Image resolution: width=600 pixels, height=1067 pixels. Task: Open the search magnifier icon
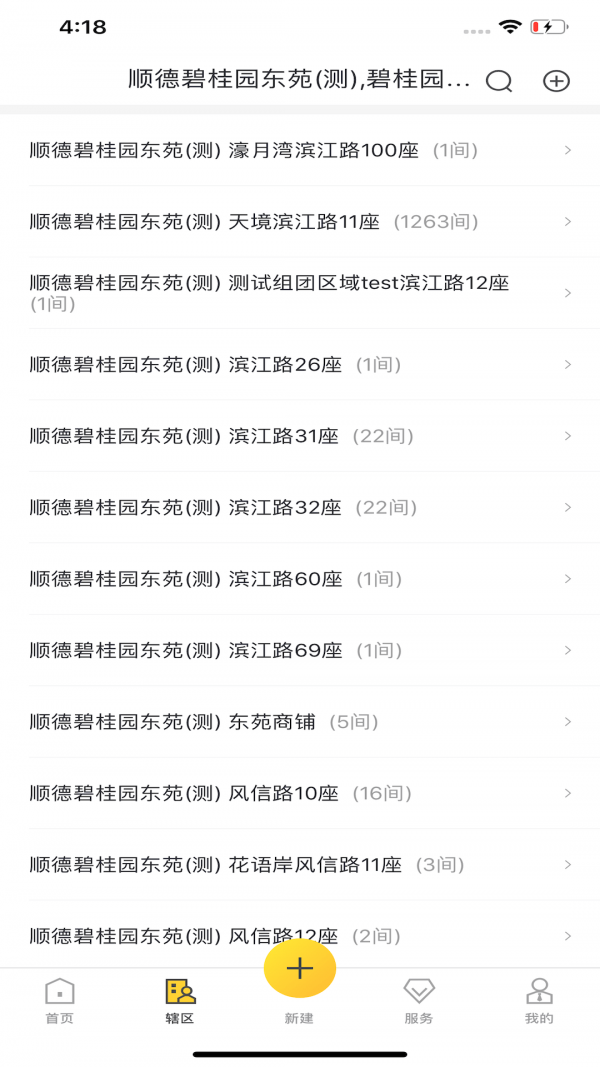click(499, 82)
